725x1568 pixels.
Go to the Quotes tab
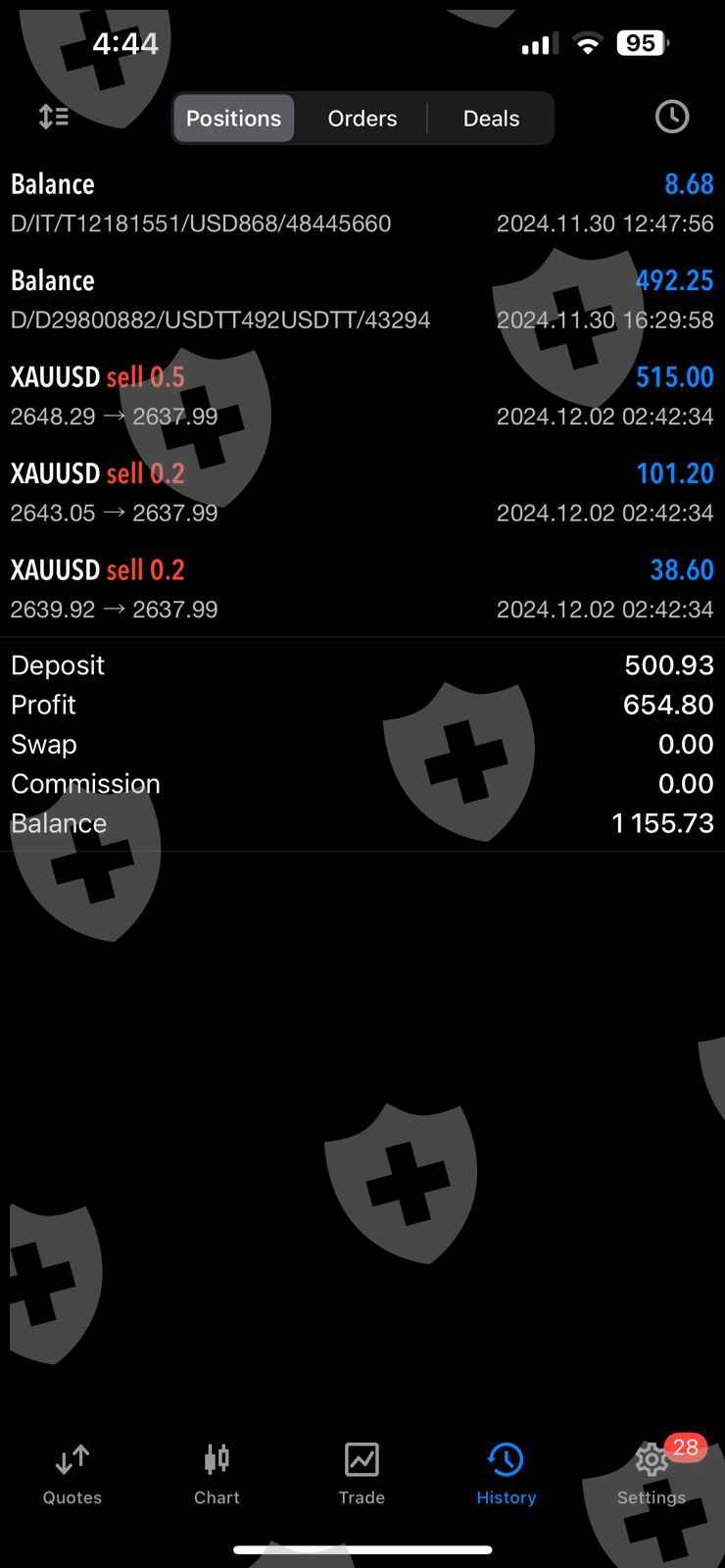[72, 1474]
